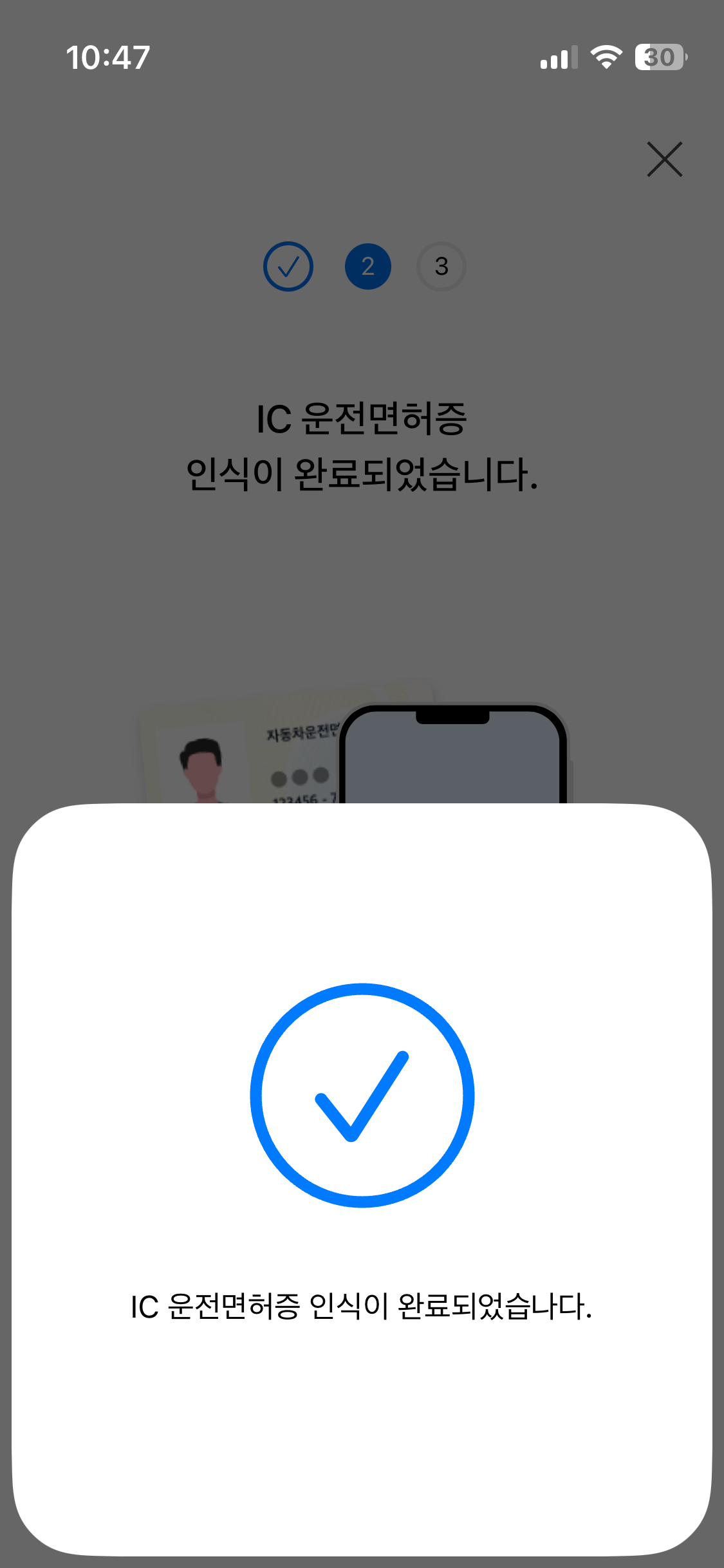This screenshot has height=1568, width=724.
Task: Select the completed step checkmark indicator
Action: click(x=288, y=266)
